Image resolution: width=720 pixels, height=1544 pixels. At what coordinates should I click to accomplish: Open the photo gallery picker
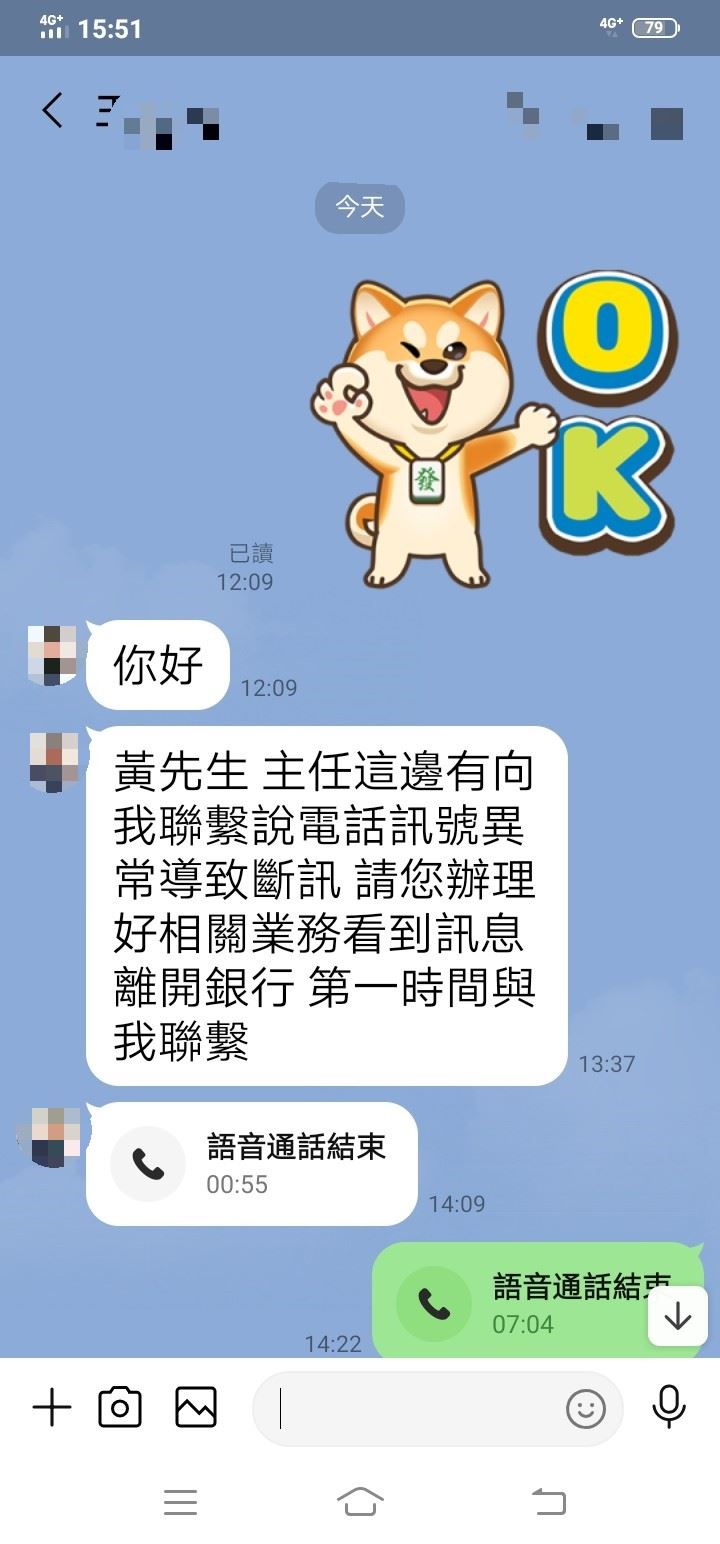point(196,1409)
